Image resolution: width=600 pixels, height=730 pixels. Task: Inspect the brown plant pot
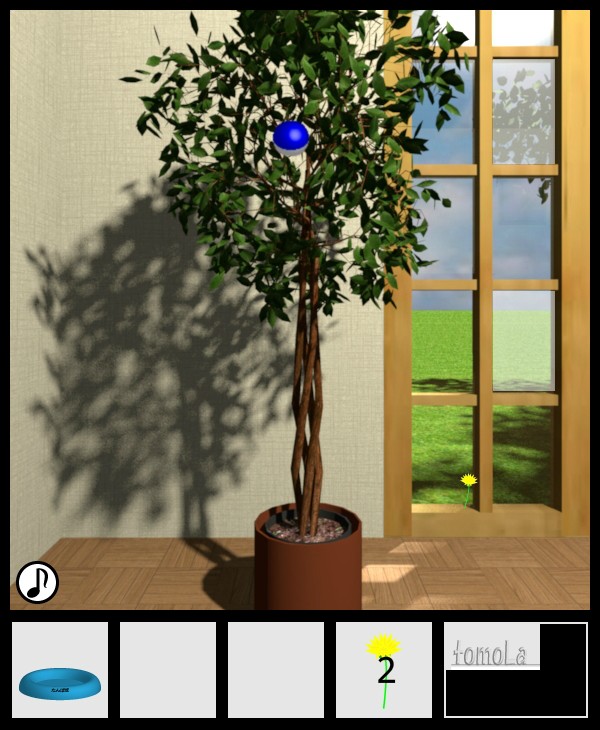click(307, 570)
